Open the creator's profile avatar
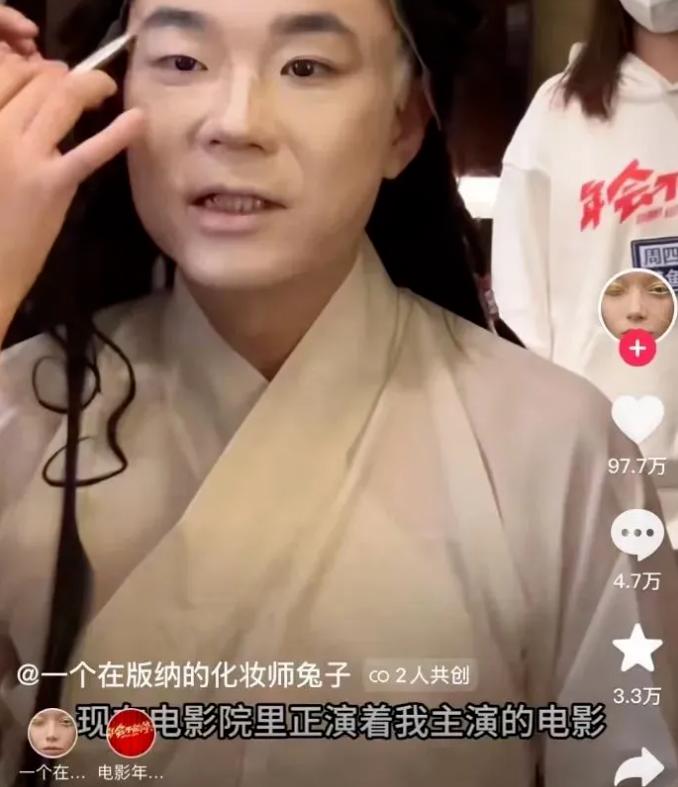Screen dimensions: 678x787 (x=637, y=303)
